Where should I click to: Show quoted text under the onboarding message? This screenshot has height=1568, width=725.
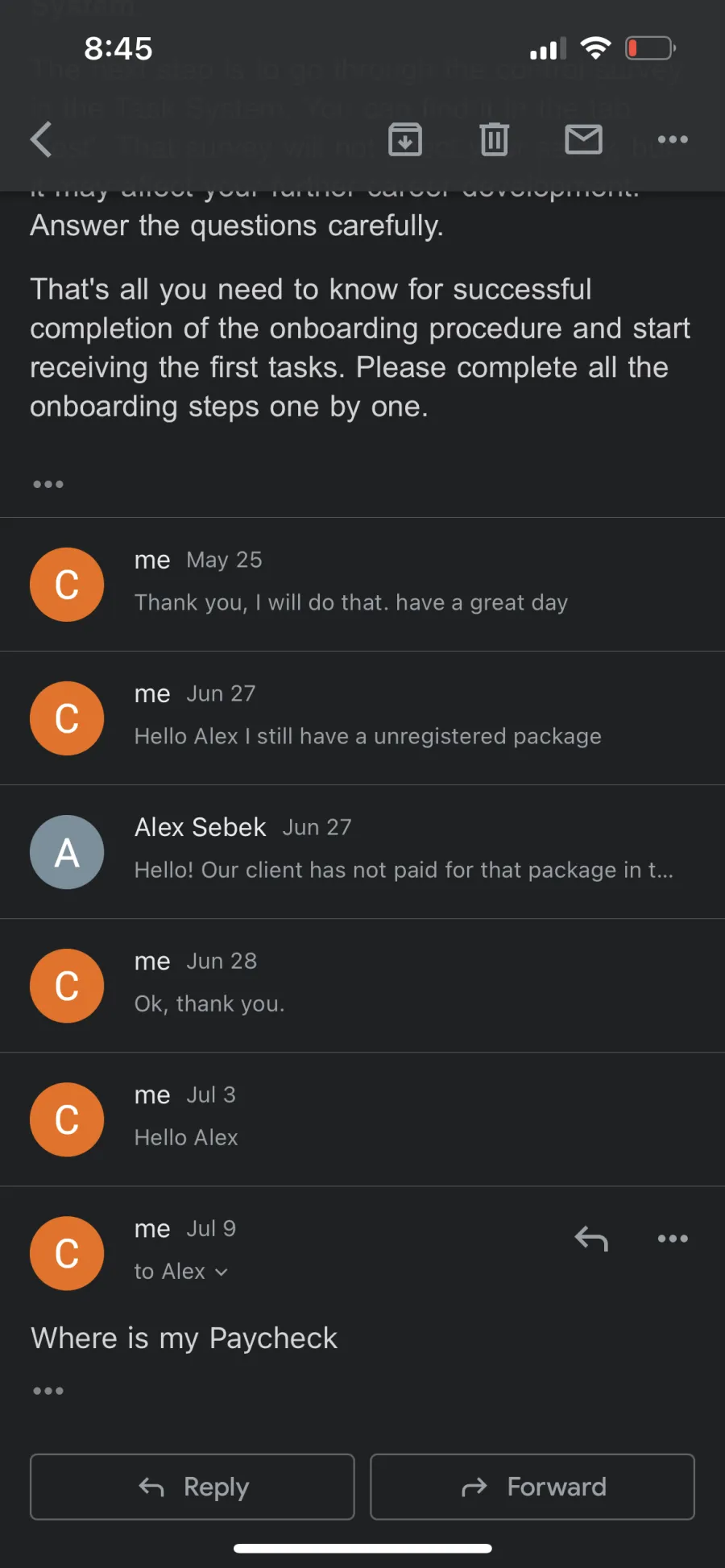(48, 484)
